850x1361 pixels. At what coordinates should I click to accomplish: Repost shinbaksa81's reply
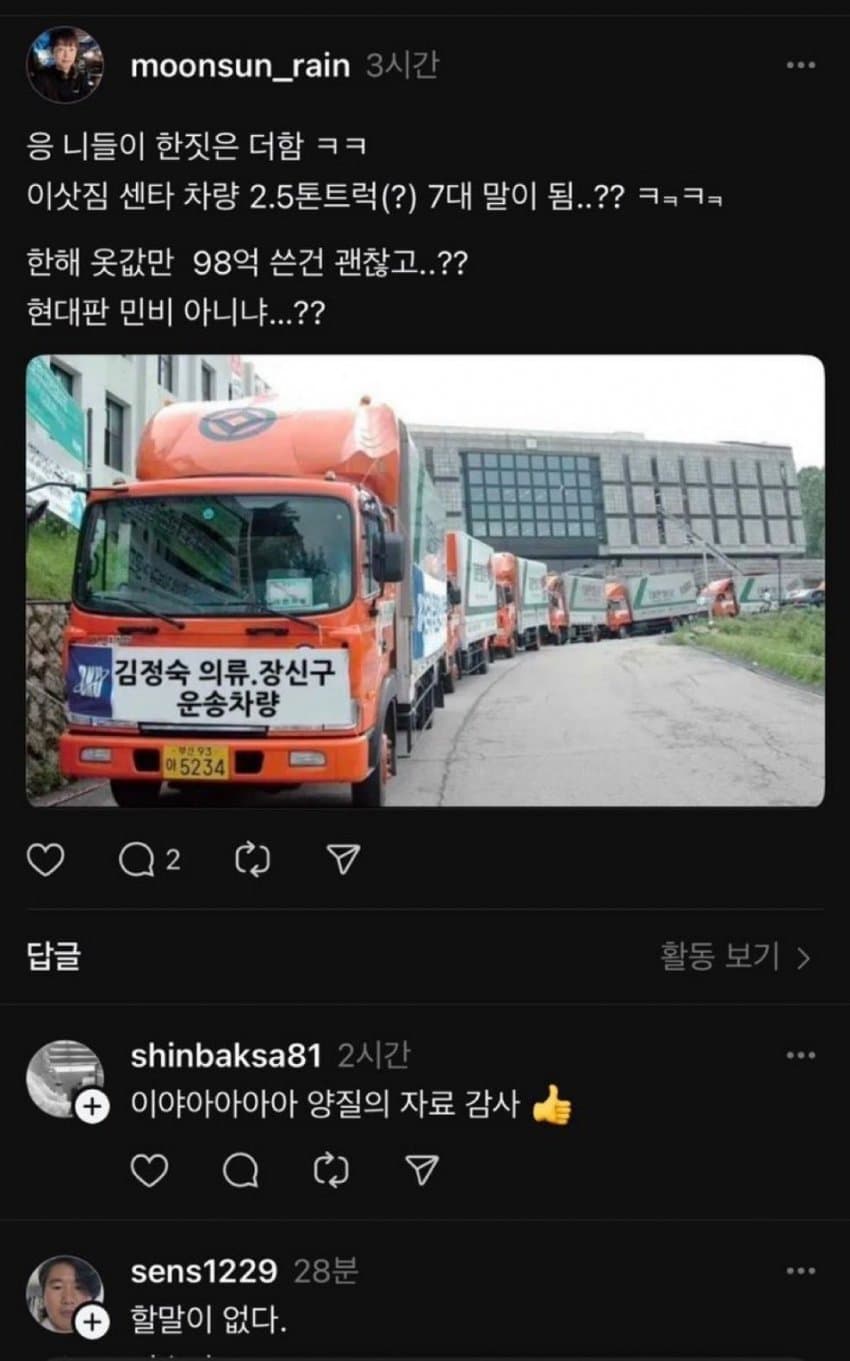[x=331, y=1170]
